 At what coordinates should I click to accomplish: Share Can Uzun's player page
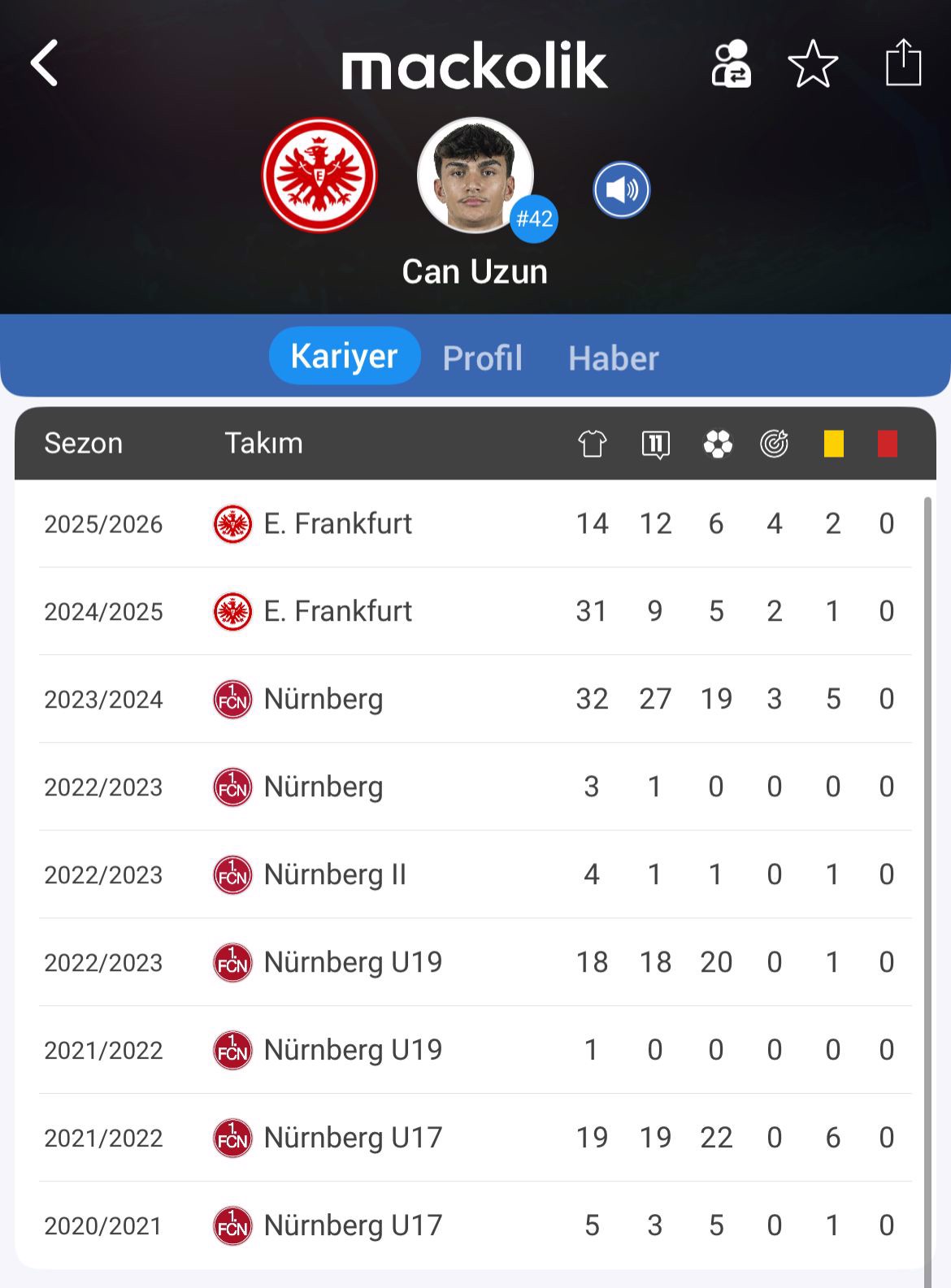[x=903, y=63]
